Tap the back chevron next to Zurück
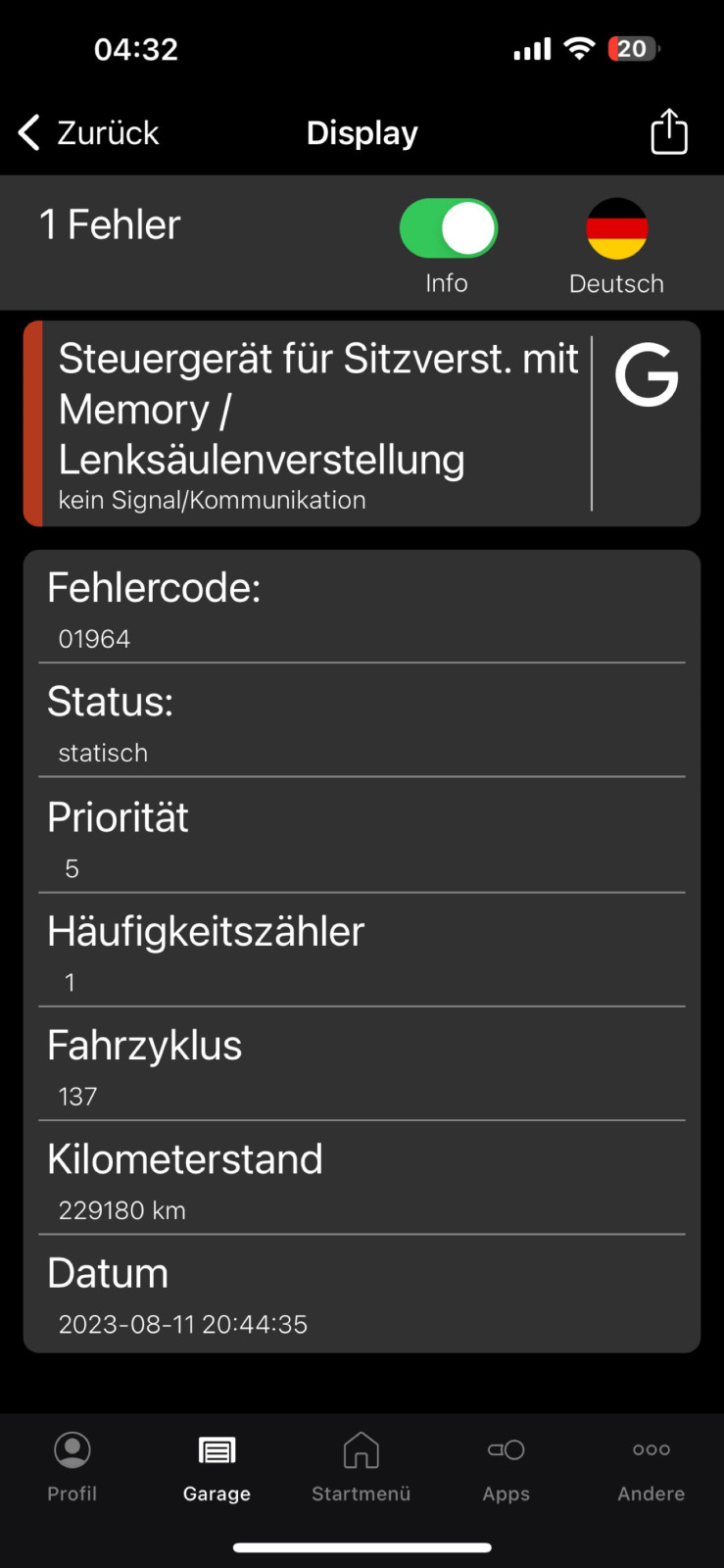The height and width of the screenshot is (1568, 724). [x=27, y=132]
